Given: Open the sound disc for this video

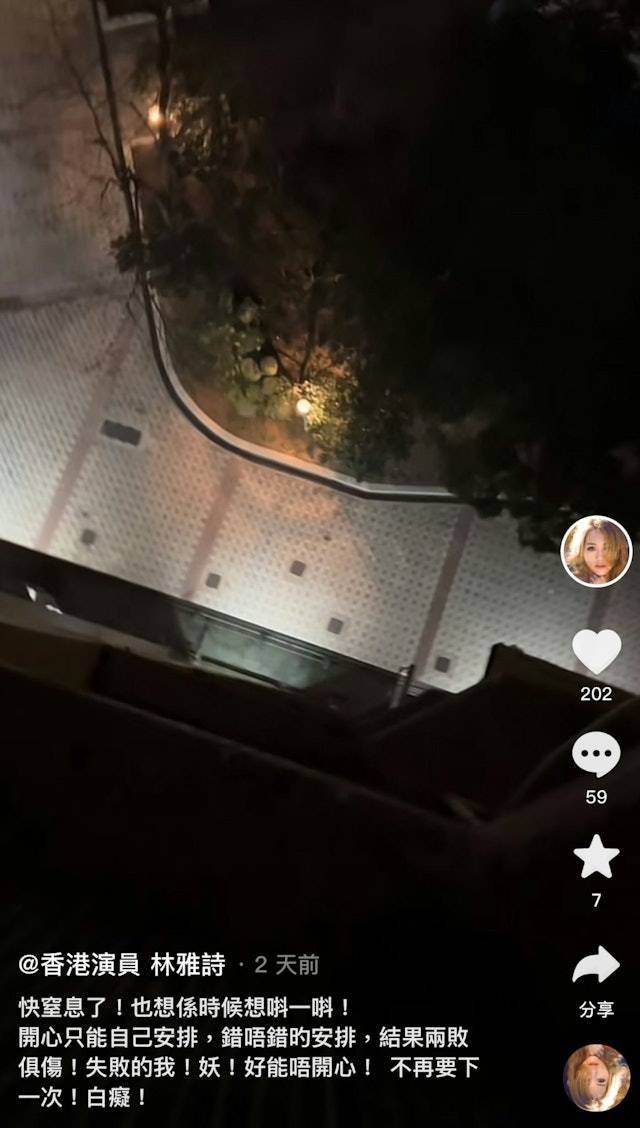Looking at the screenshot, I should (x=596, y=1077).
